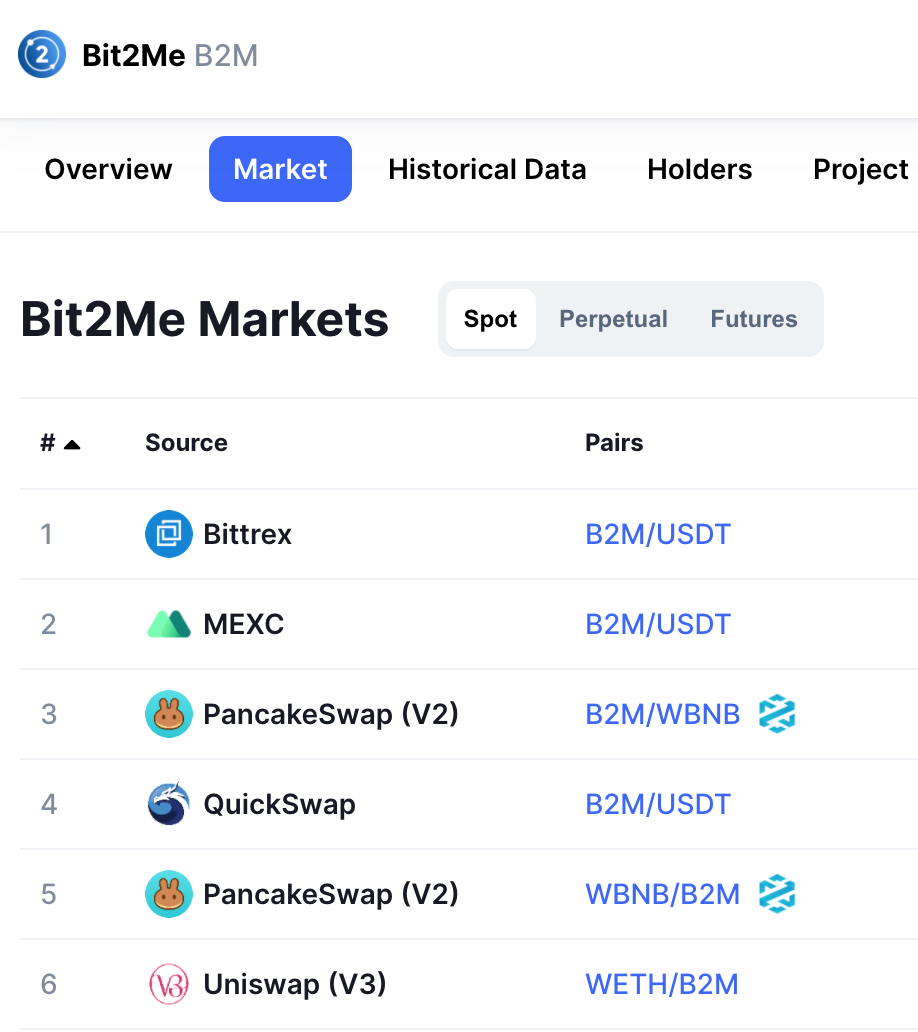Open the QuickSwap B2M/USDT pair
This screenshot has width=918, height=1032.
pos(657,804)
